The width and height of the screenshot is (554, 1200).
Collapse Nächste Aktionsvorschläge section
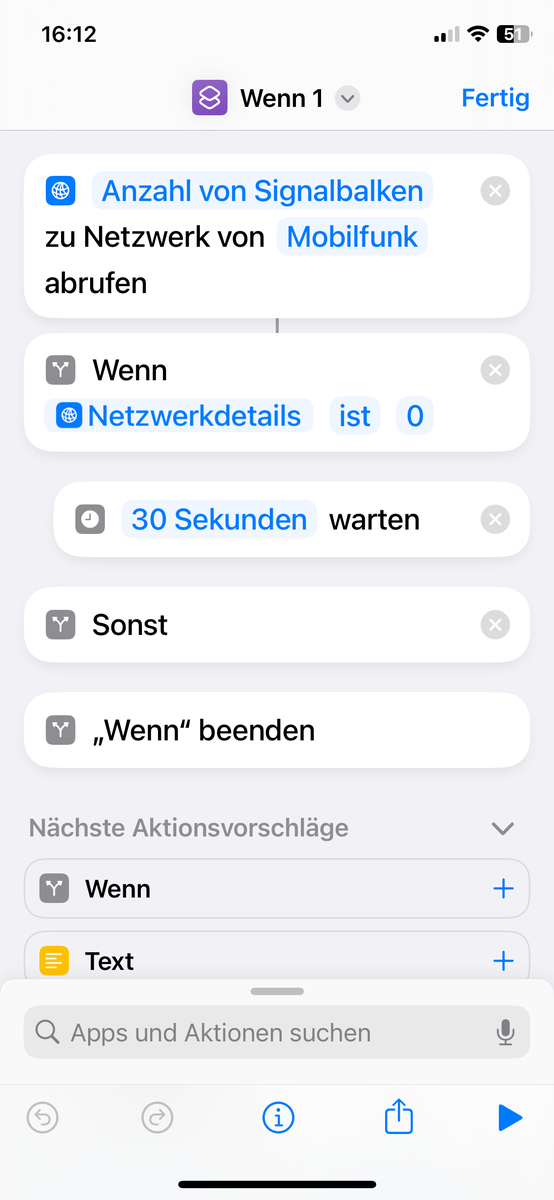coord(503,829)
